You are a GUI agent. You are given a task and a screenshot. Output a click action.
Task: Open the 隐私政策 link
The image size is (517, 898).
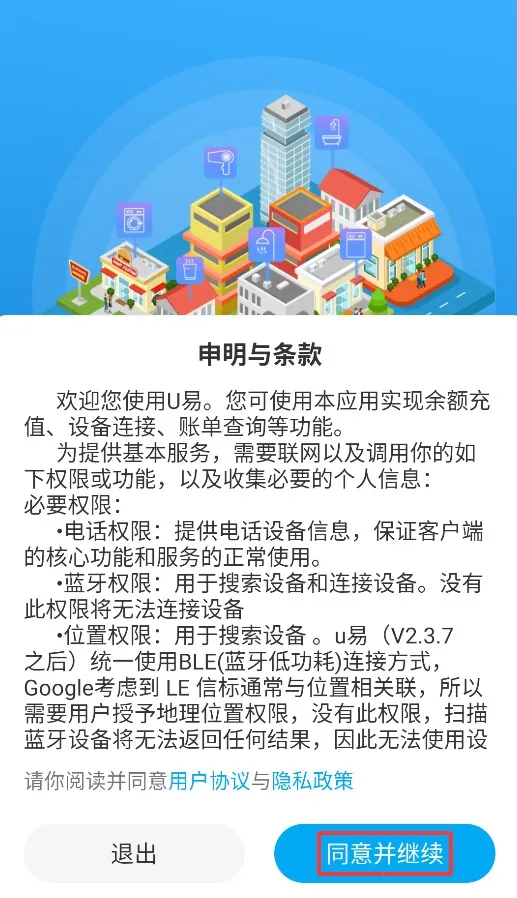(x=312, y=781)
